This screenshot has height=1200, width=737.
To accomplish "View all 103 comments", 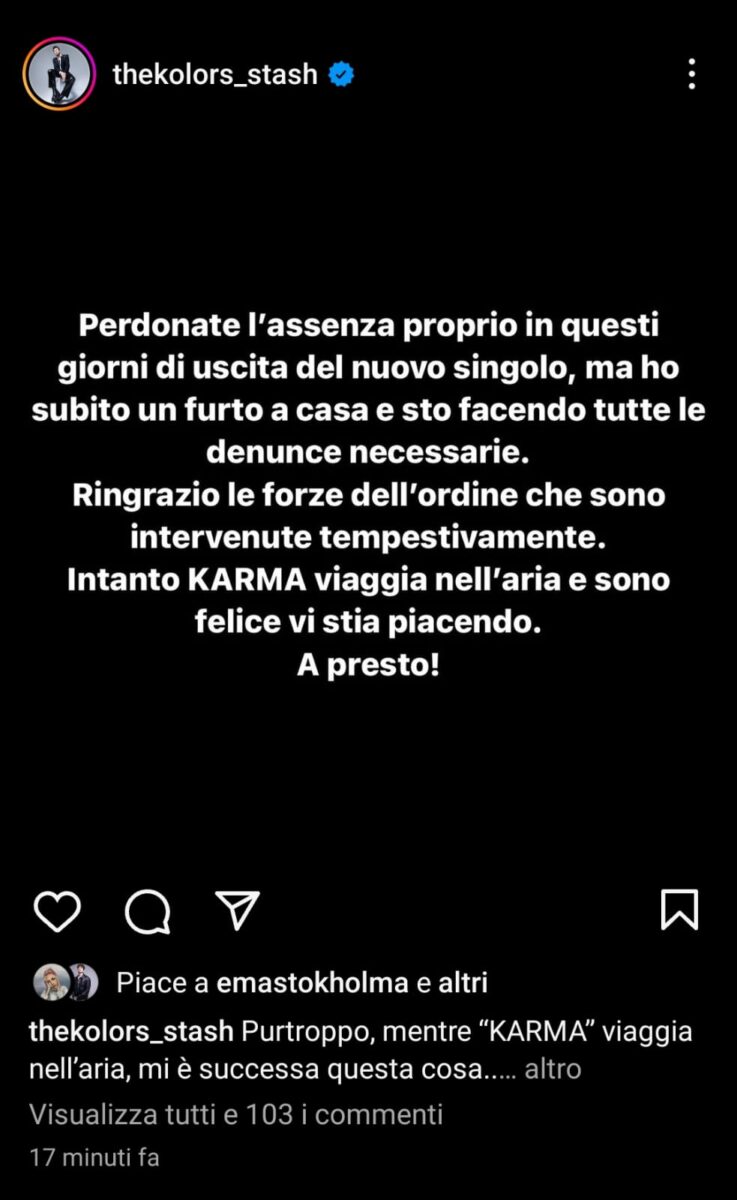I will pyautogui.click(x=235, y=1113).
